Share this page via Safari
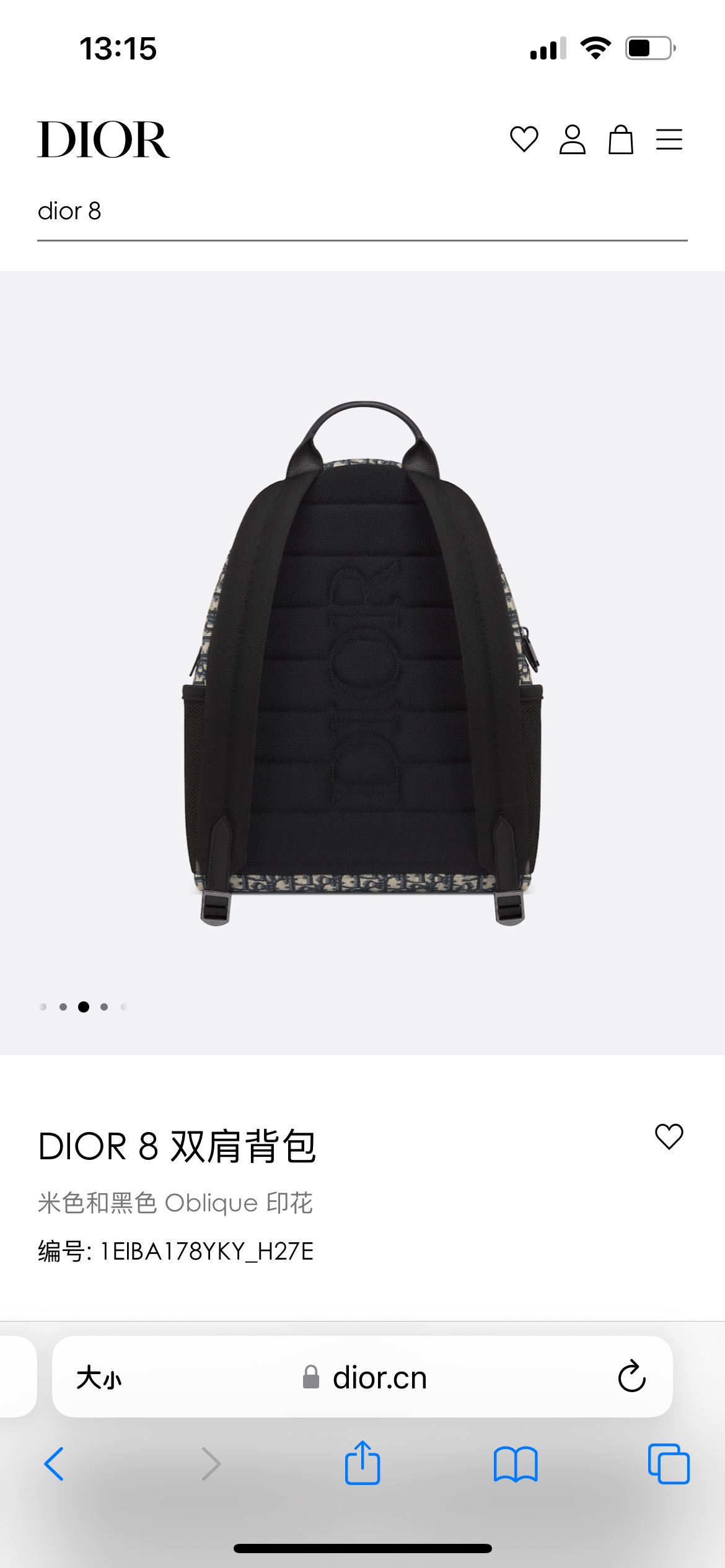 (x=362, y=1464)
